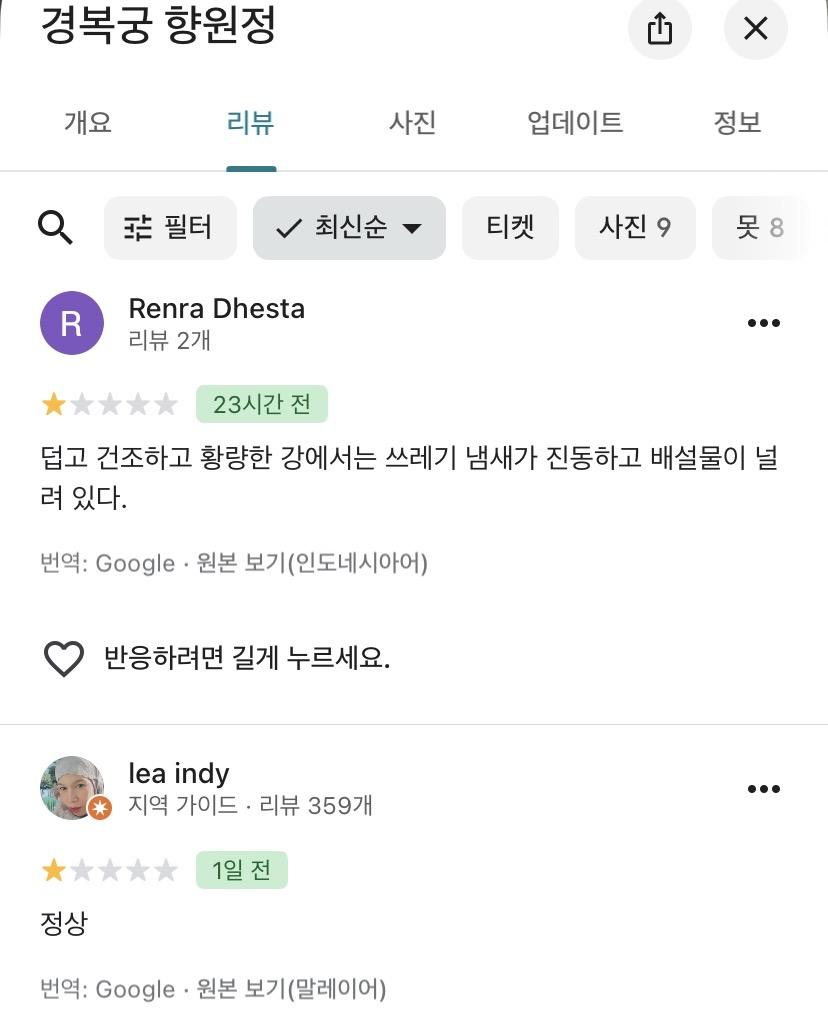Tap the share icon at the top

[659, 29]
